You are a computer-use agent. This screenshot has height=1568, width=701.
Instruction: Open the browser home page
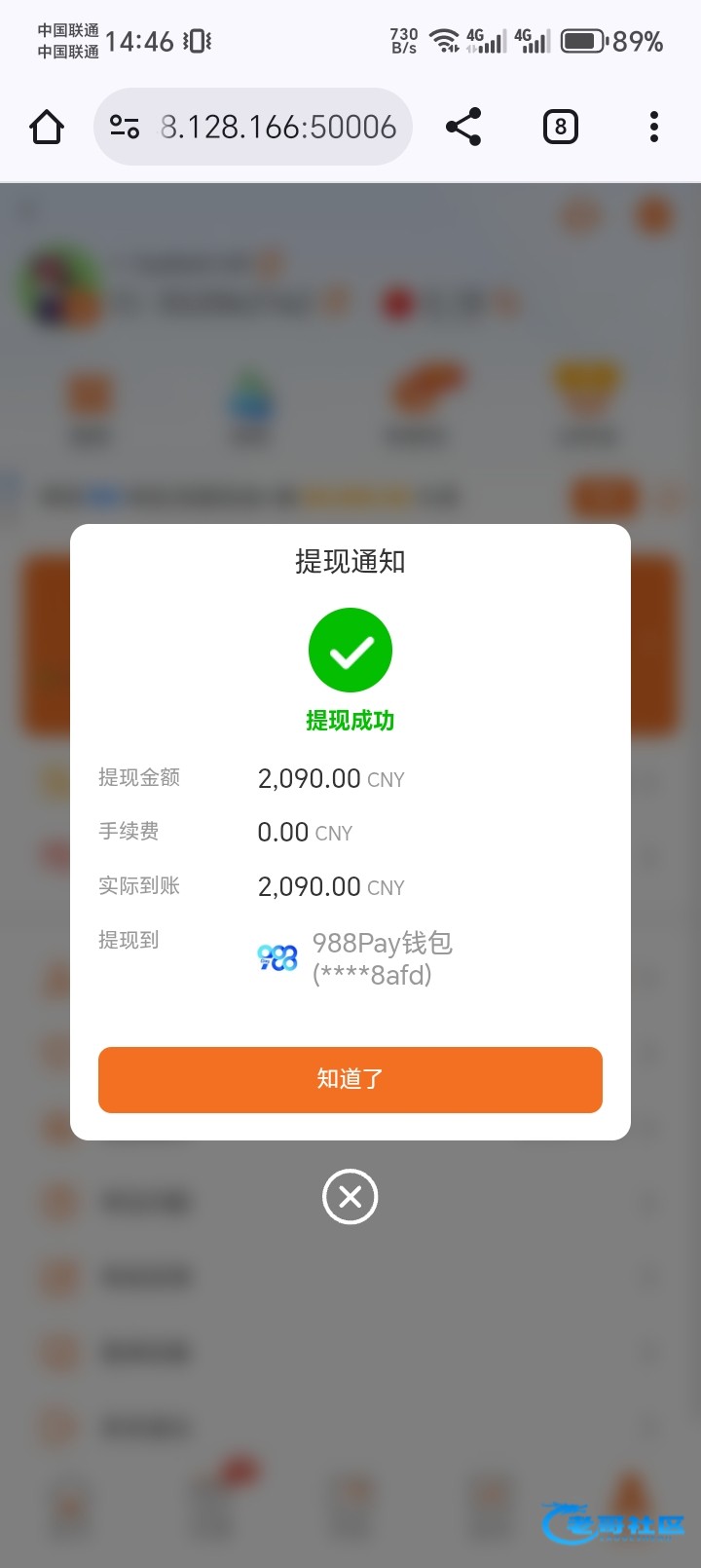pos(47,127)
